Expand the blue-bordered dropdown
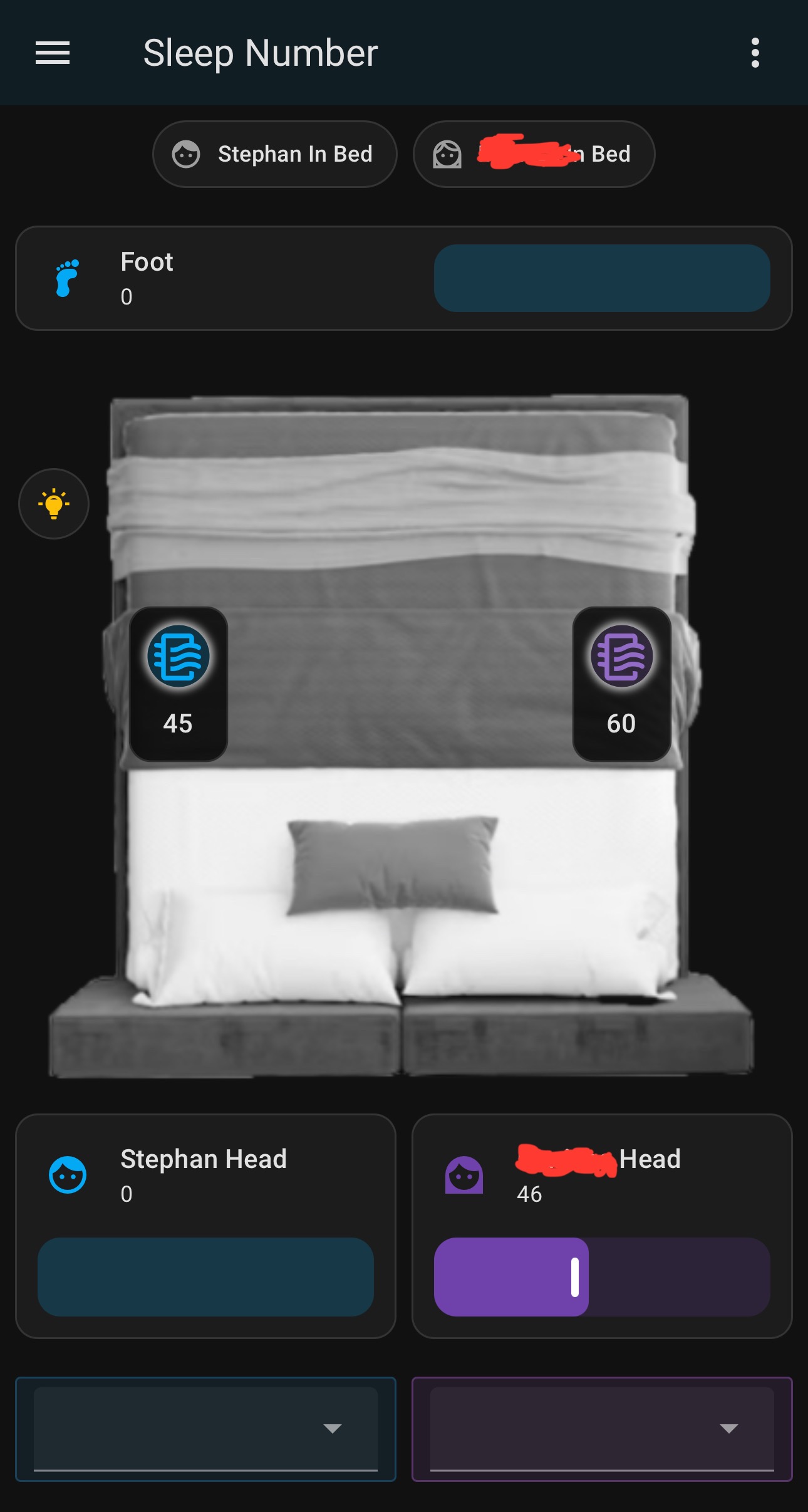 [x=205, y=1429]
